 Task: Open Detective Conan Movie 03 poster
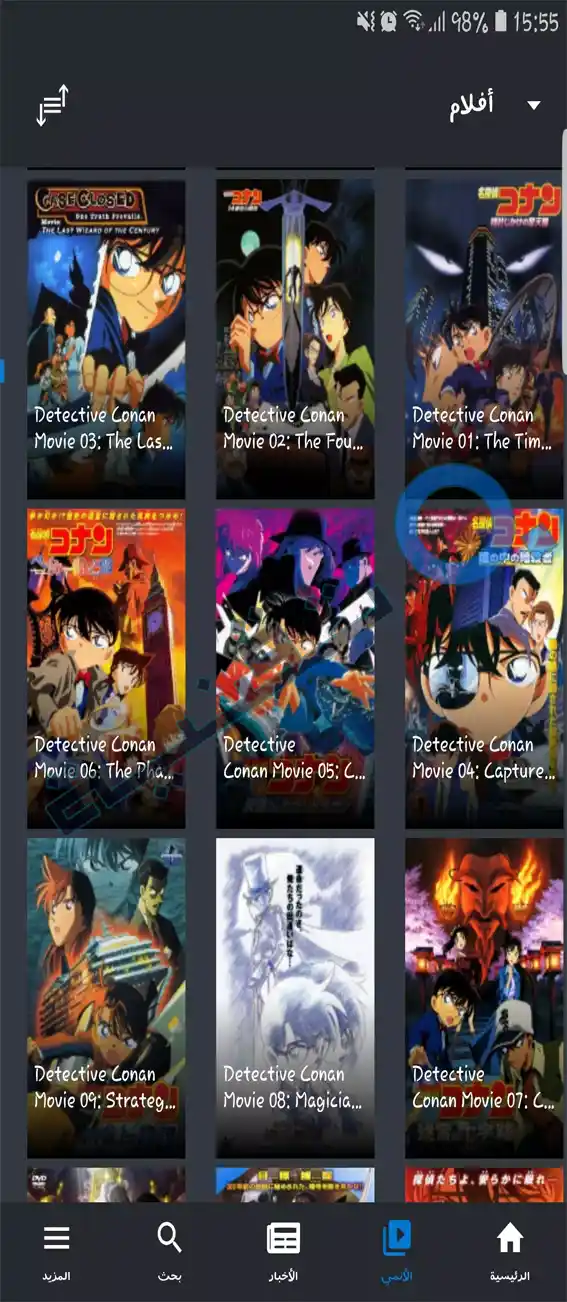click(106, 339)
